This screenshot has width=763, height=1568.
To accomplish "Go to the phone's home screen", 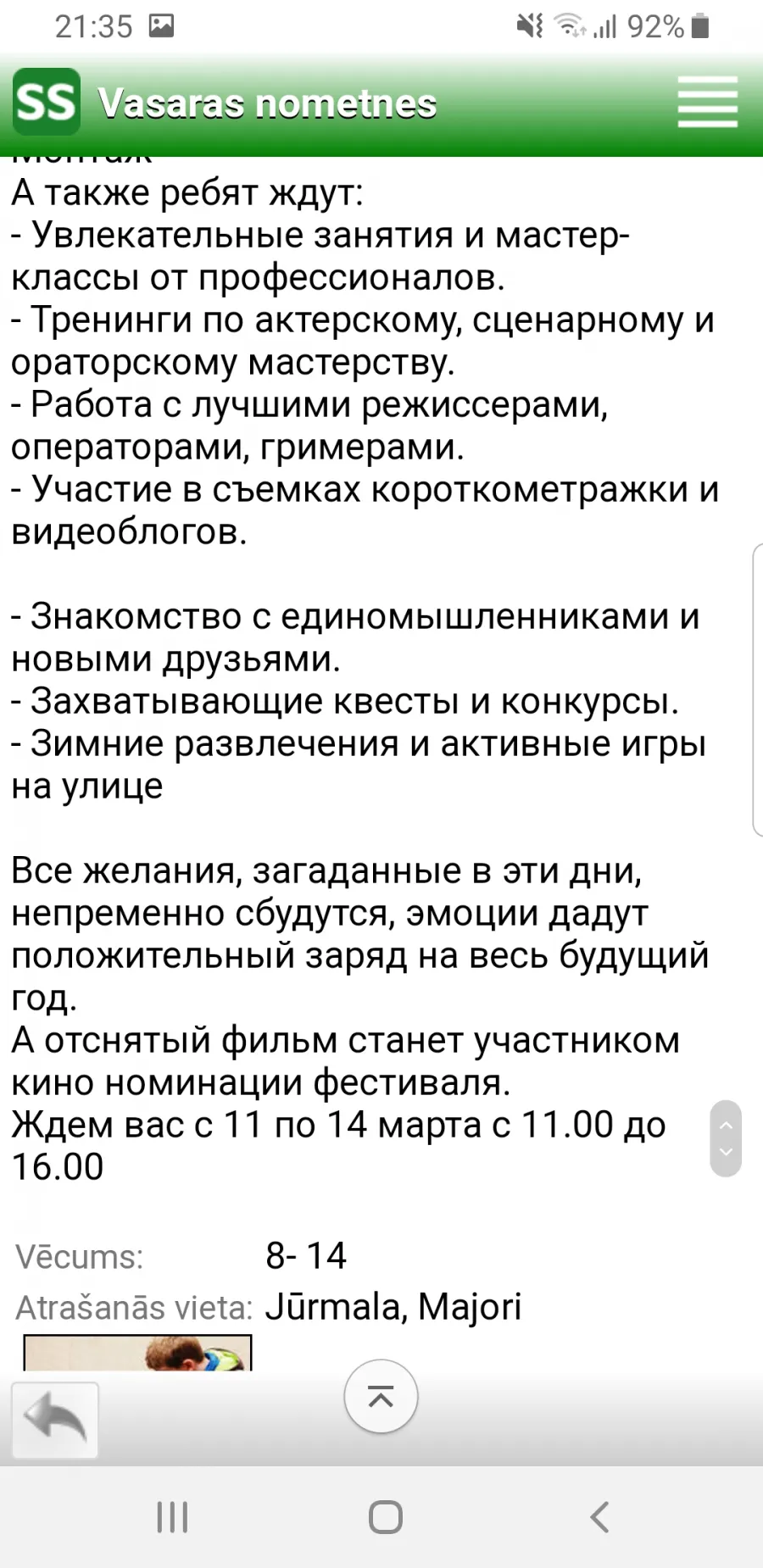I will tap(386, 1517).
